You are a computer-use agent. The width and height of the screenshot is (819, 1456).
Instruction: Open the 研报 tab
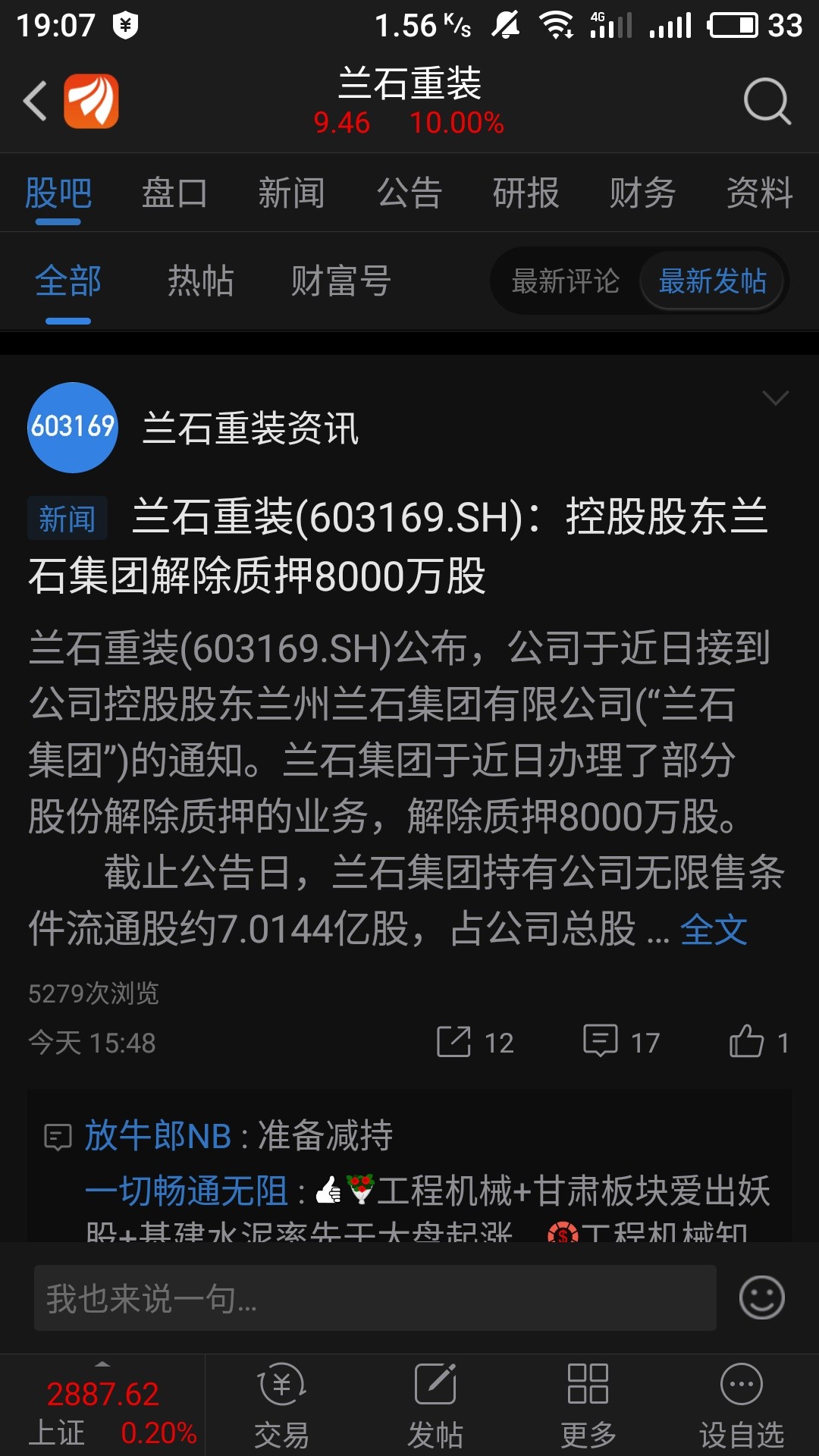tap(526, 193)
